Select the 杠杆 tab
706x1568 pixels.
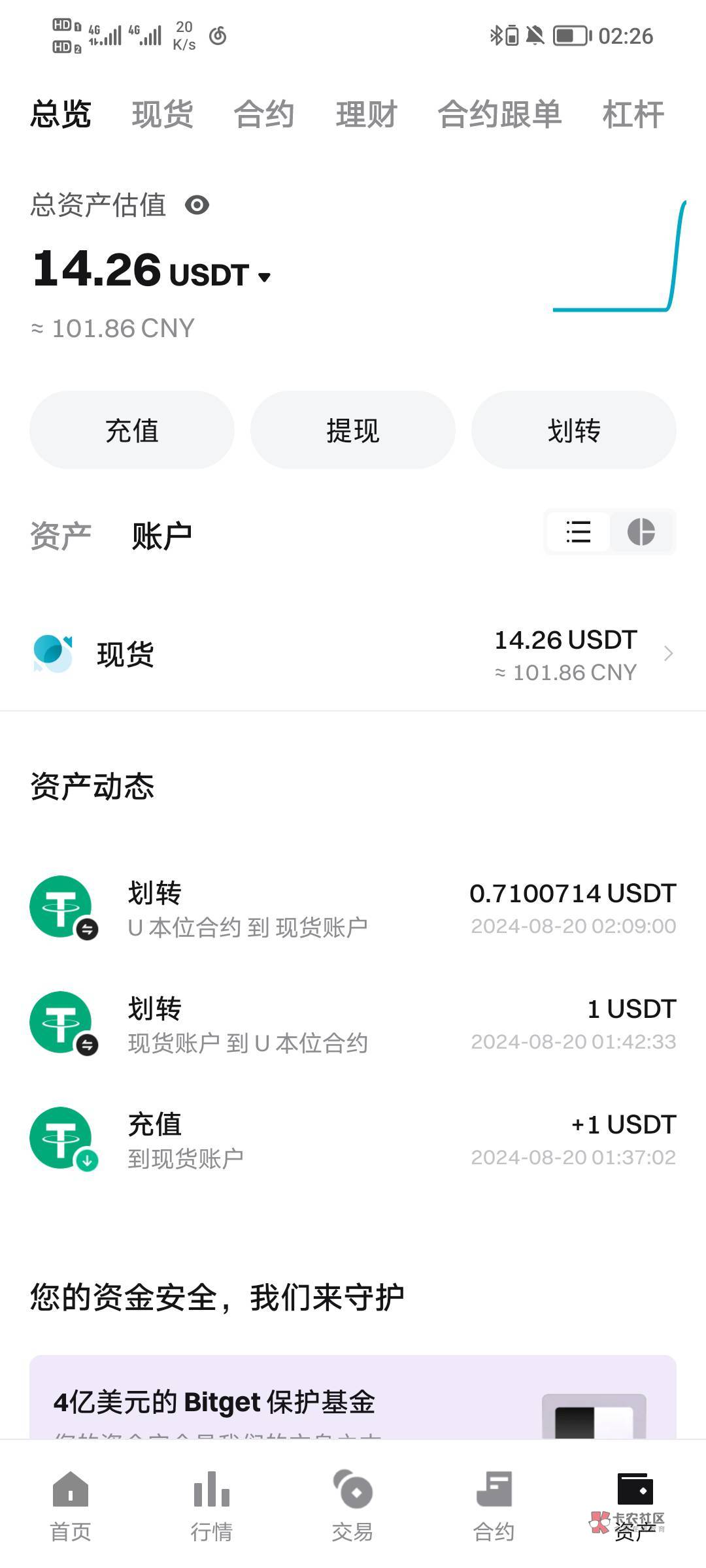[x=633, y=114]
